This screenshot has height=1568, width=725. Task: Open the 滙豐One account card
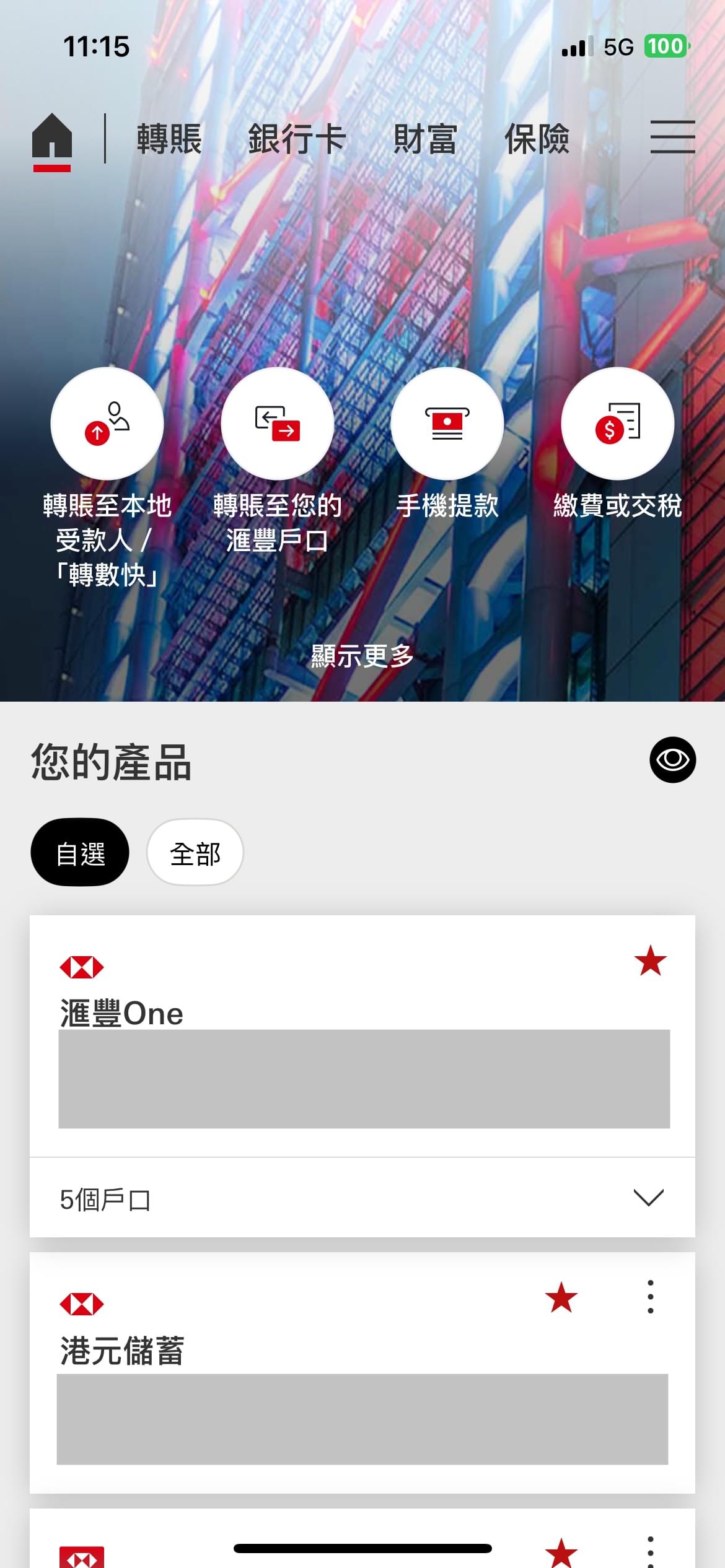[362, 1036]
